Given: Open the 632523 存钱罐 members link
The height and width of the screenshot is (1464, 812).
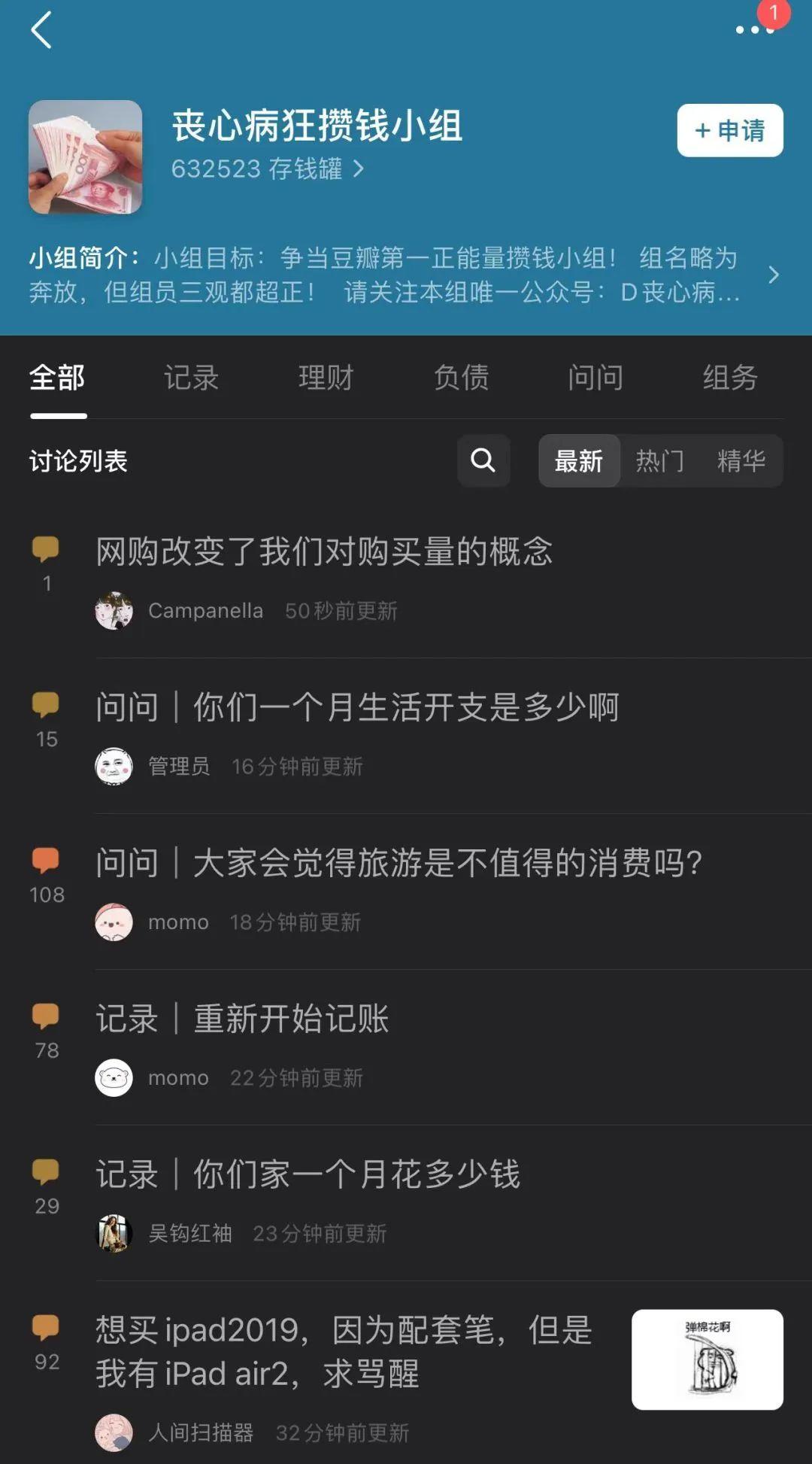Looking at the screenshot, I should 267,169.
